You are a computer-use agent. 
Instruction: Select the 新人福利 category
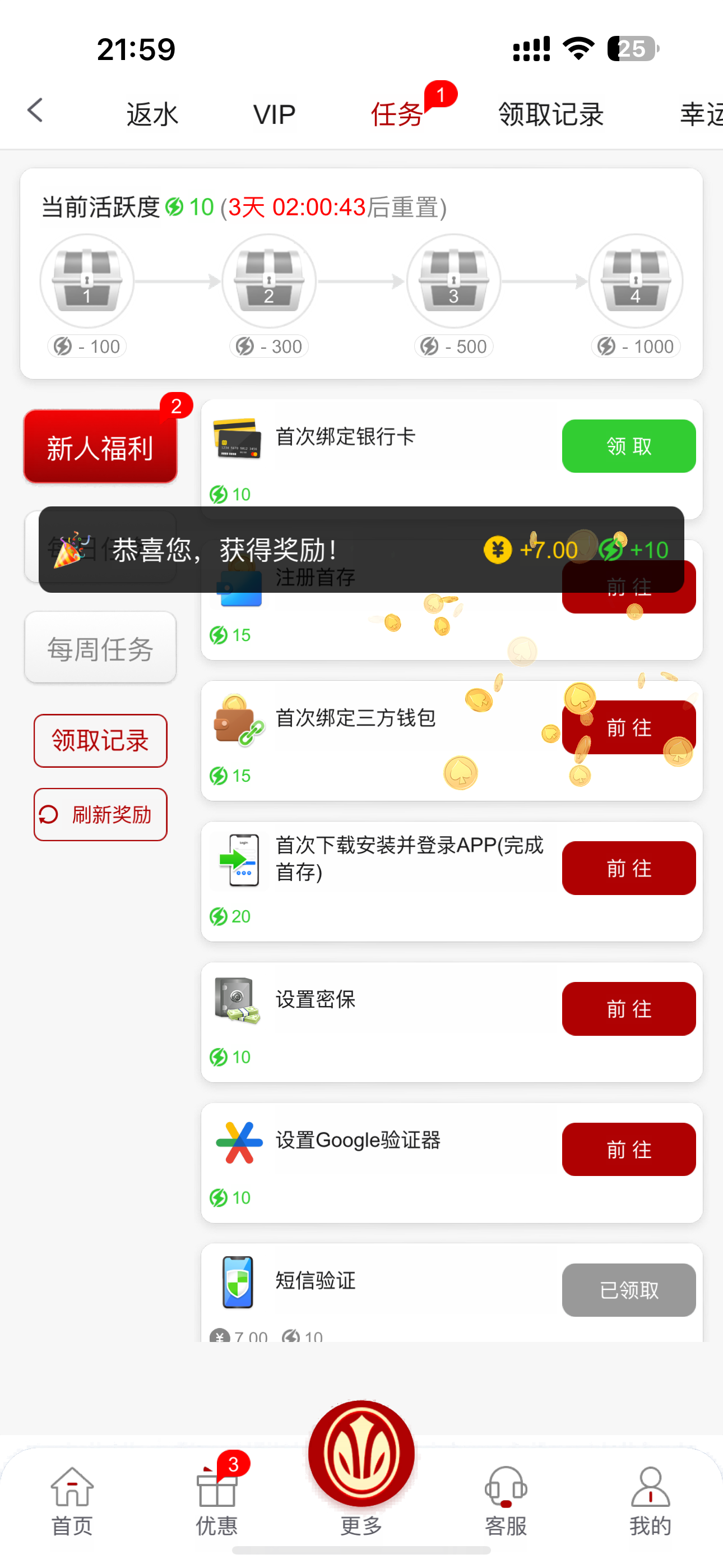[100, 448]
